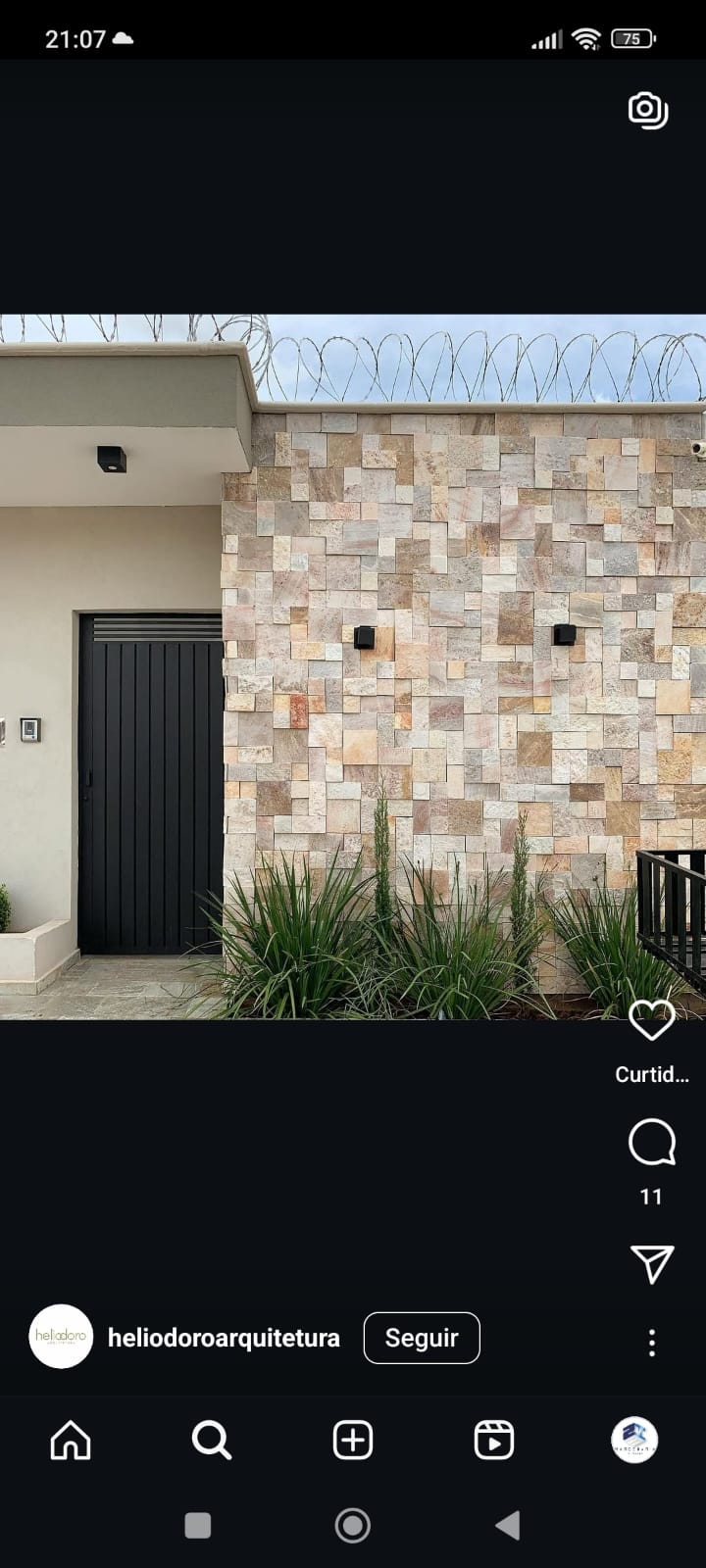Image resolution: width=706 pixels, height=1568 pixels.
Task: Tap the Seguir button to follow
Action: point(422,1338)
